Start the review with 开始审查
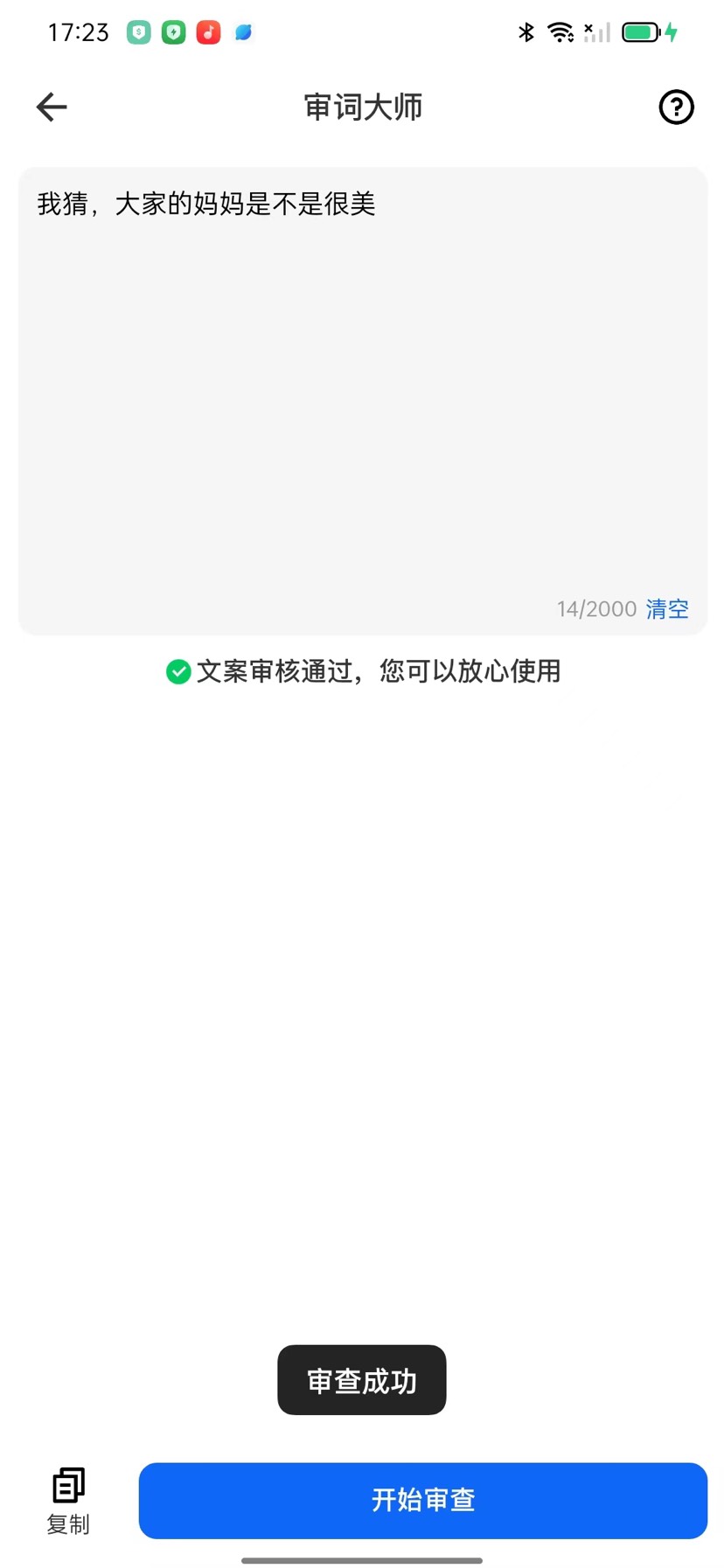Screen dimensions: 724x1568 422,1500
